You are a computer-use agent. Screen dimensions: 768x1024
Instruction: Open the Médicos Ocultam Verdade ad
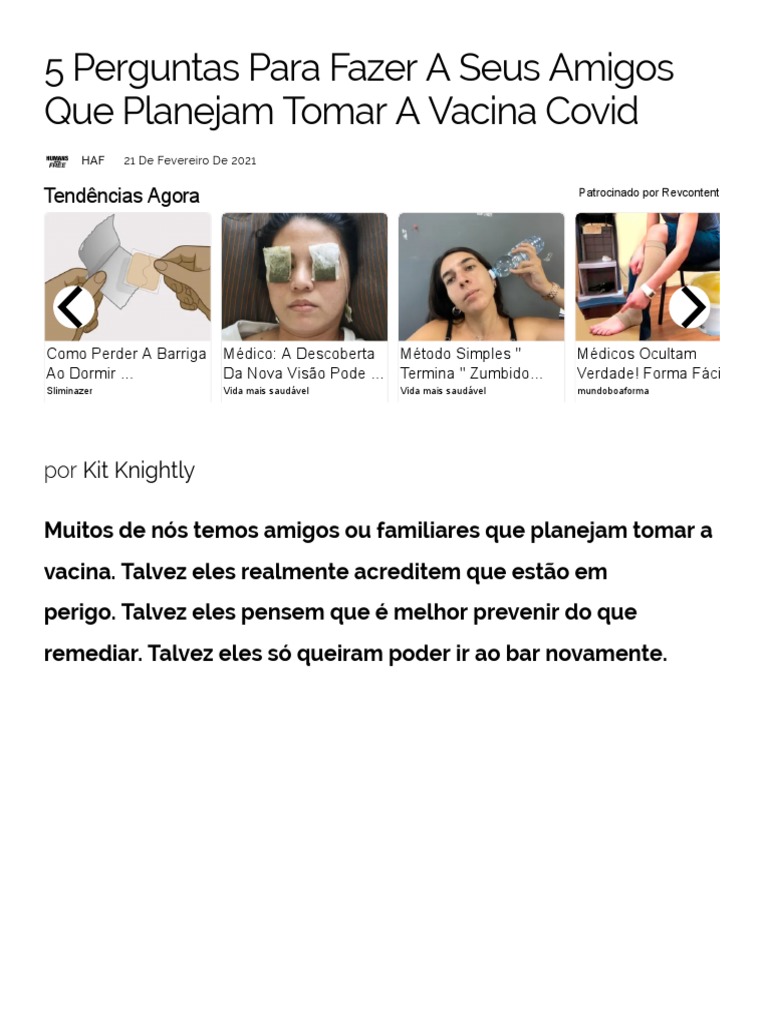(x=648, y=306)
